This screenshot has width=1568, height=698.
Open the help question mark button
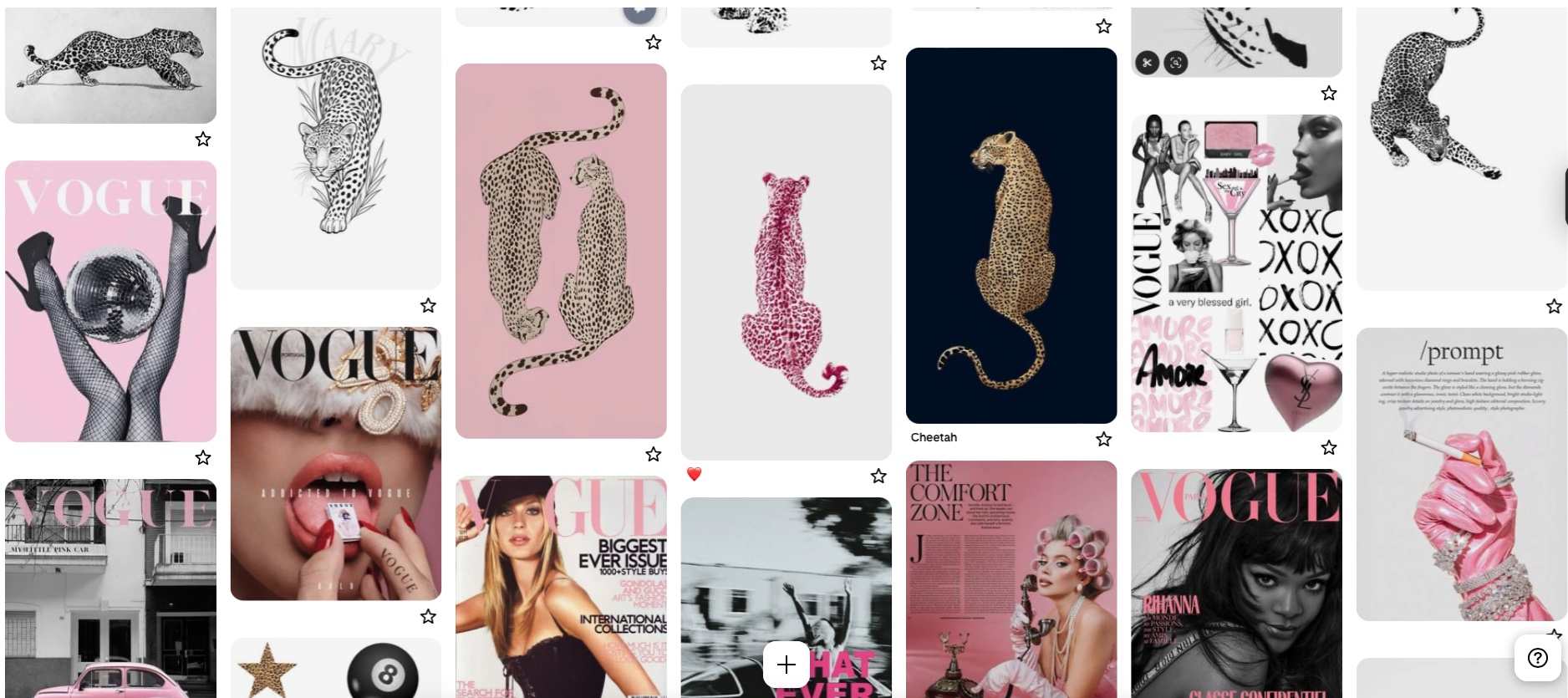pyautogui.click(x=1537, y=658)
